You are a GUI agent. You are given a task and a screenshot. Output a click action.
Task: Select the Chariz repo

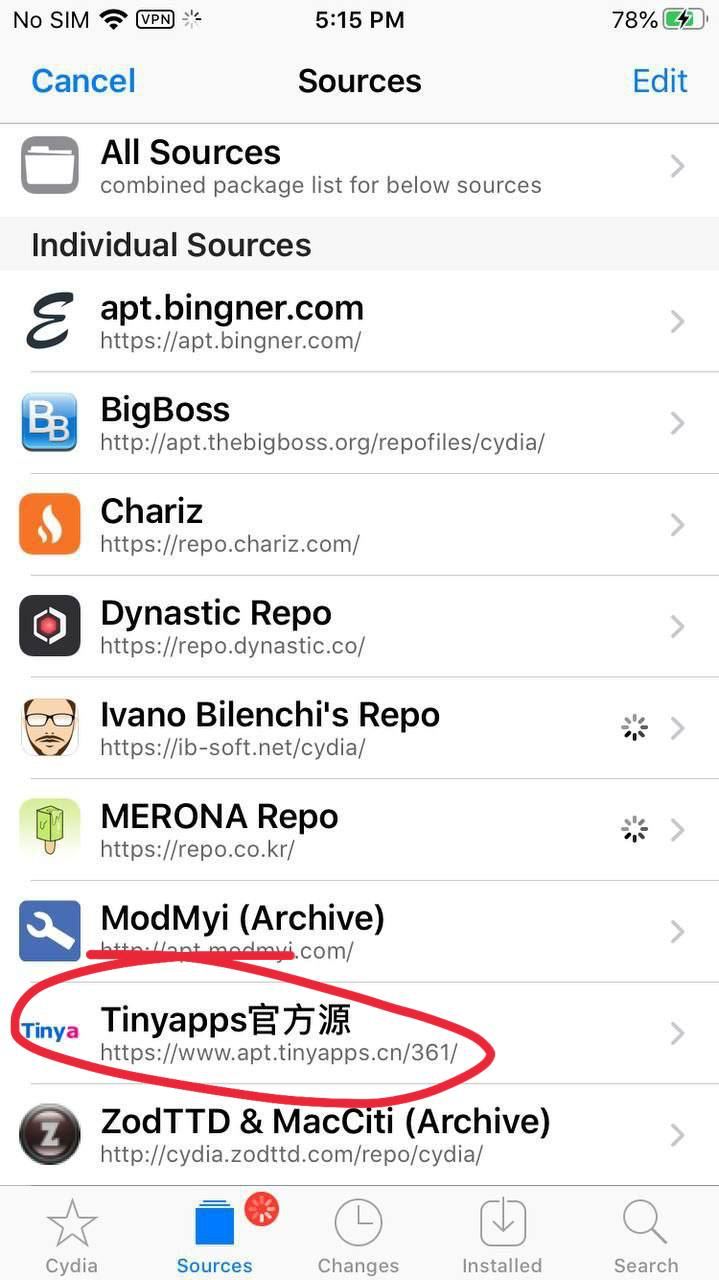coord(359,525)
